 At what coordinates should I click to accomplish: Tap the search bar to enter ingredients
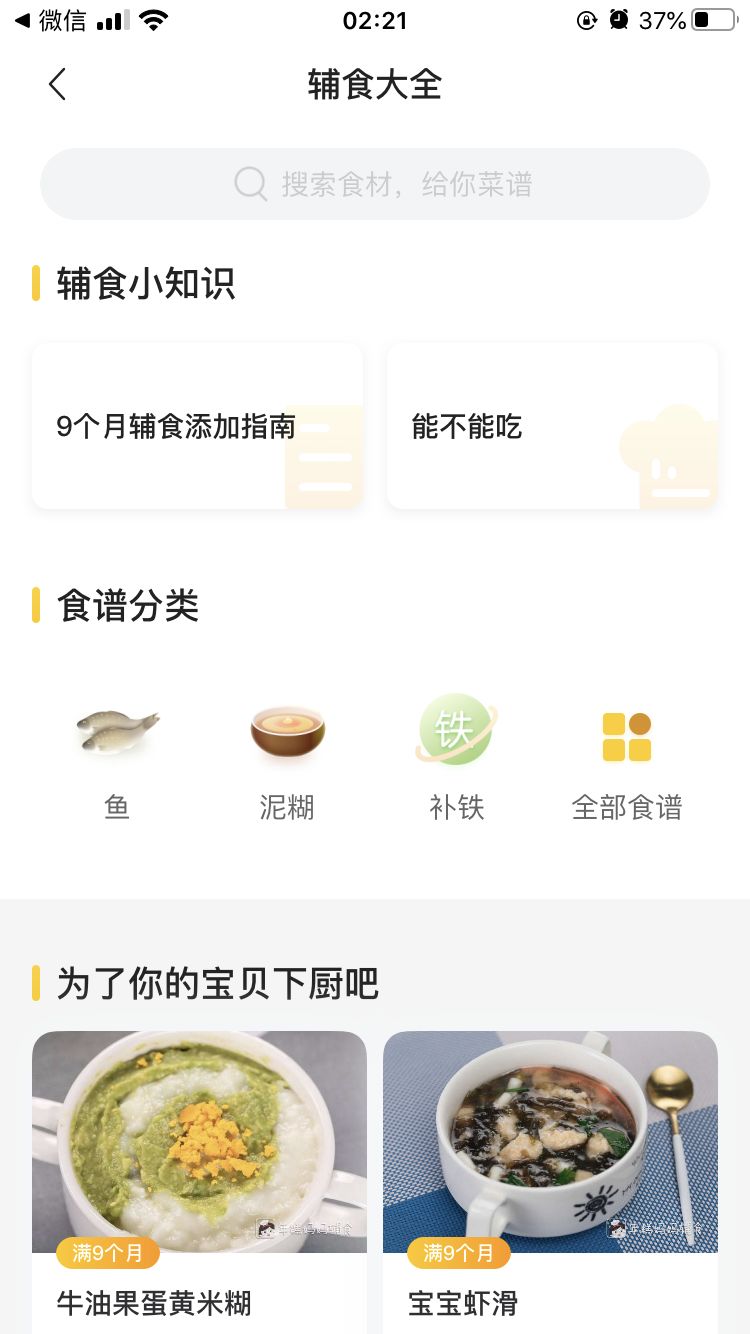[375, 184]
